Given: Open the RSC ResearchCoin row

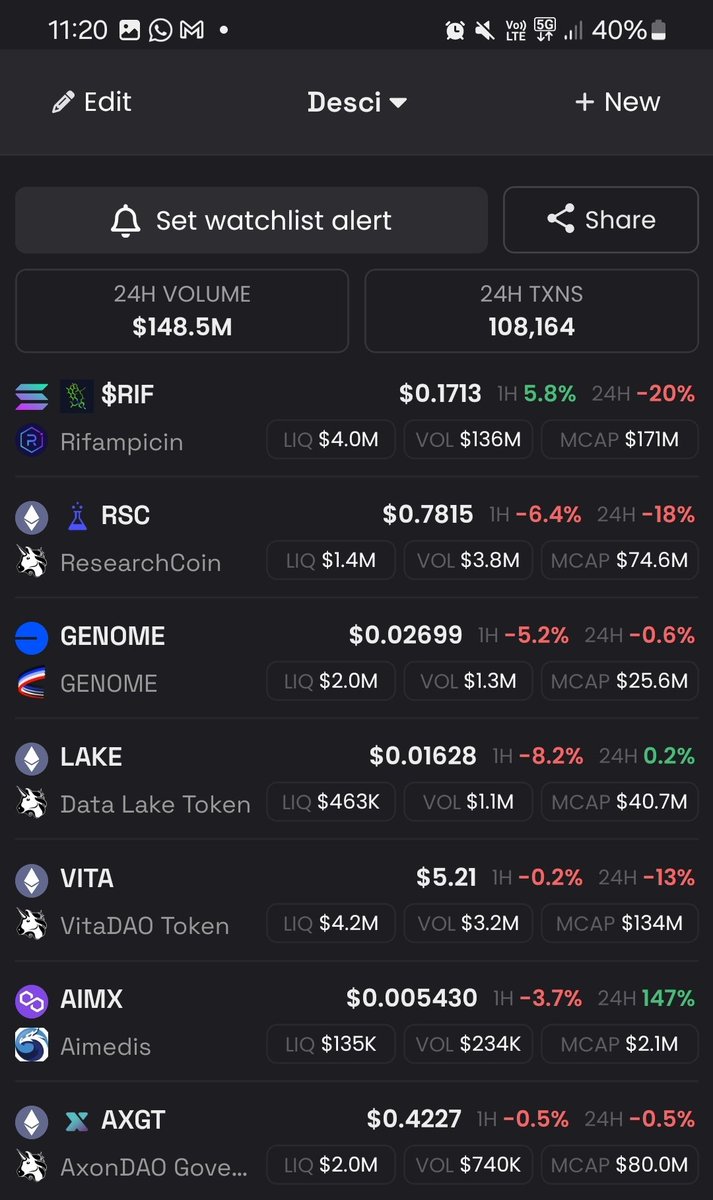Looking at the screenshot, I should point(356,538).
